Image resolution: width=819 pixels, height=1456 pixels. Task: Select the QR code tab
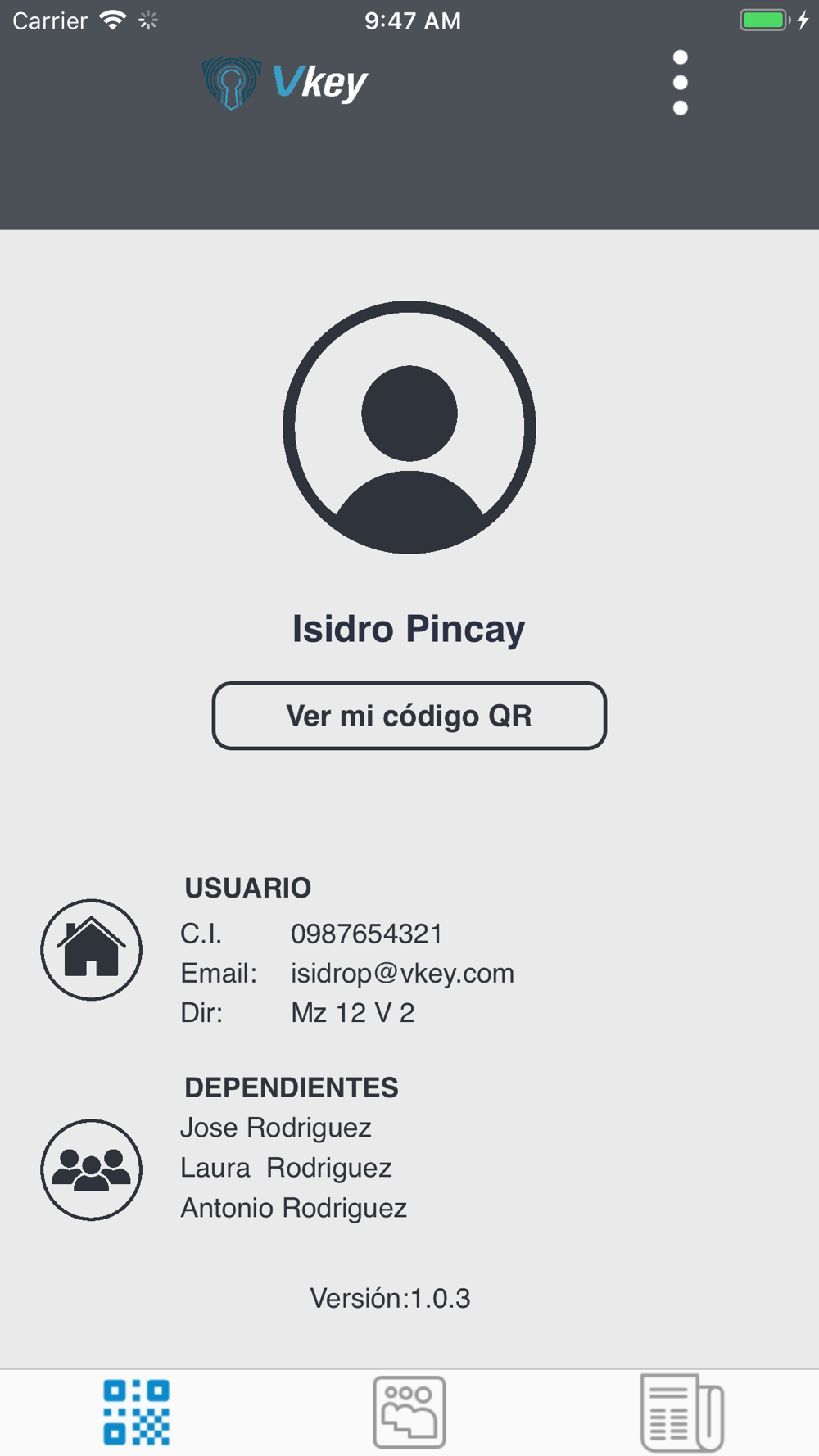click(x=137, y=1413)
